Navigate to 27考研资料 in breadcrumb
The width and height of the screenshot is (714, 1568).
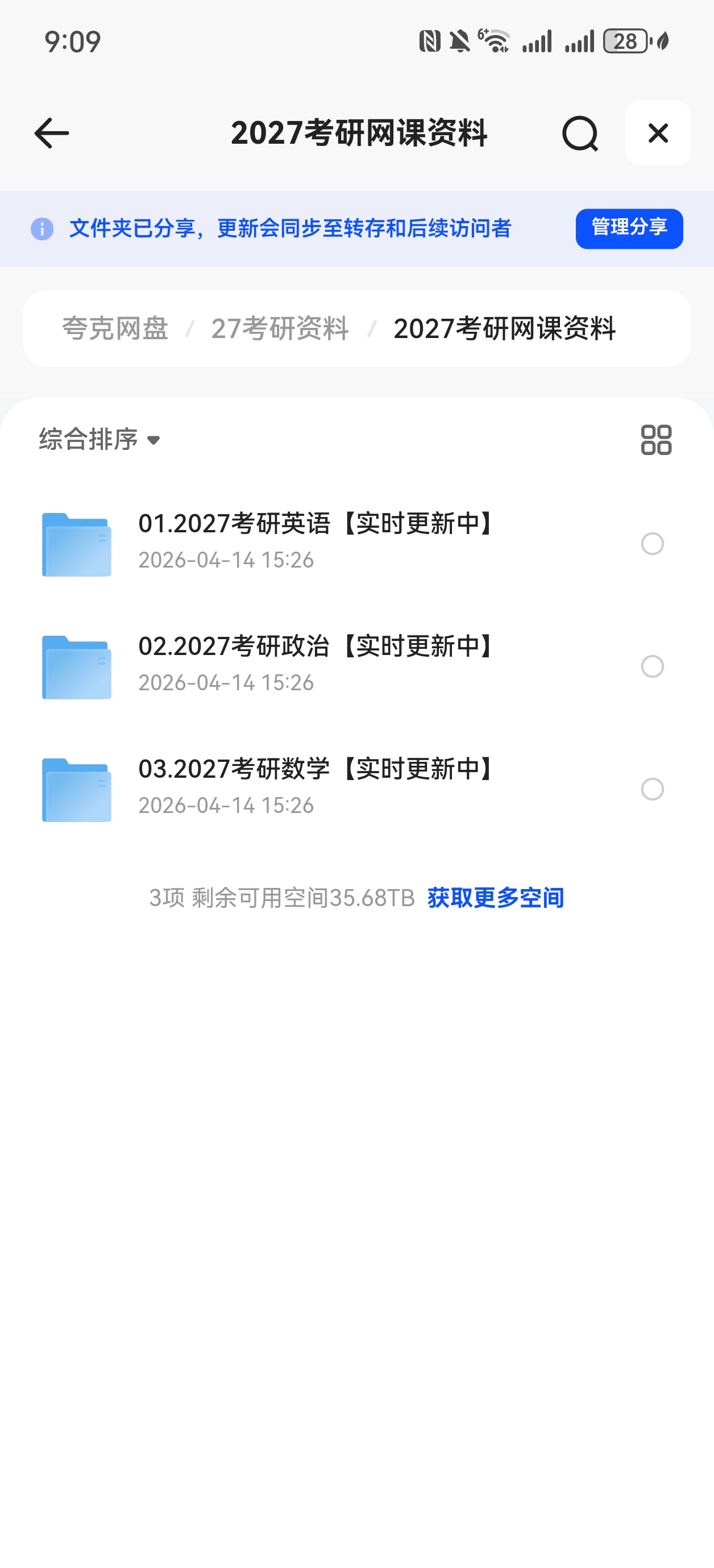(280, 329)
